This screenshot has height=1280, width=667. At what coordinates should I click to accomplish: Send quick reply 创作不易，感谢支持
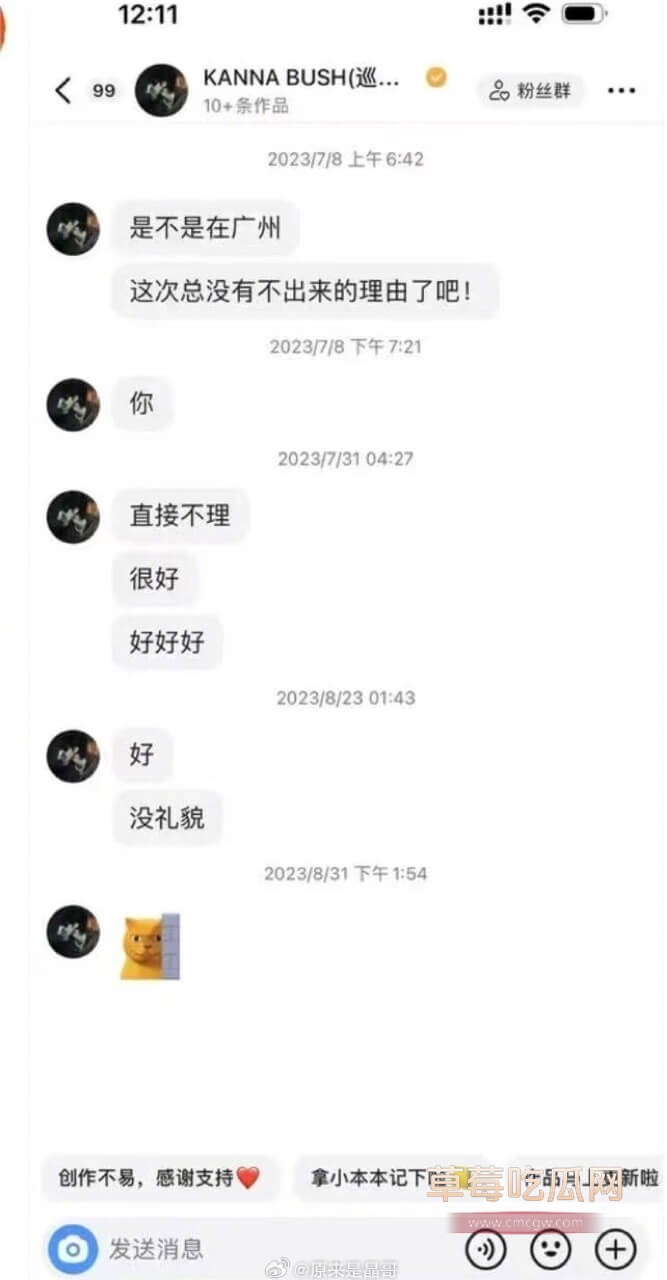pyautogui.click(x=158, y=1178)
